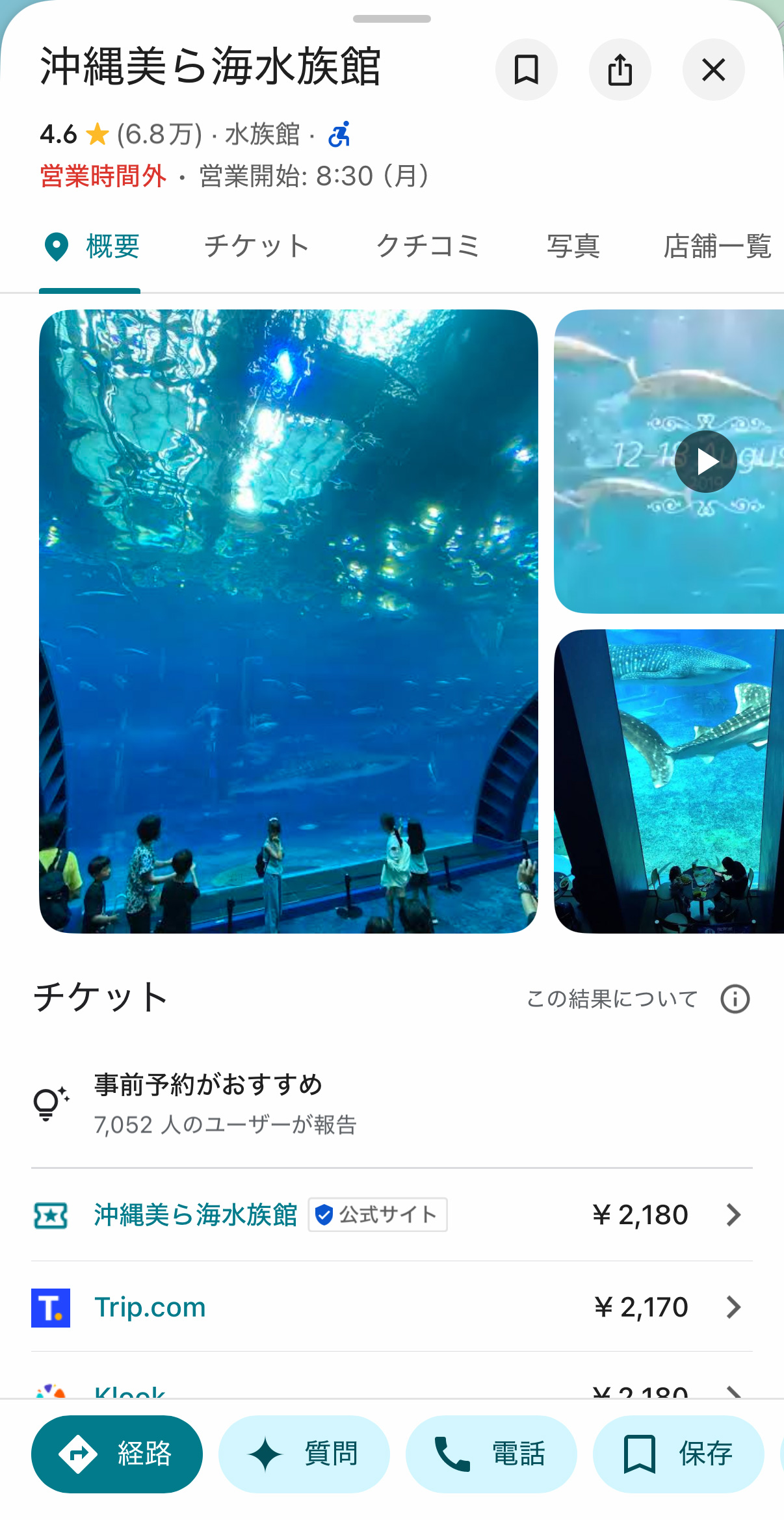
Task: Open the この結果について info icon
Action: (735, 999)
